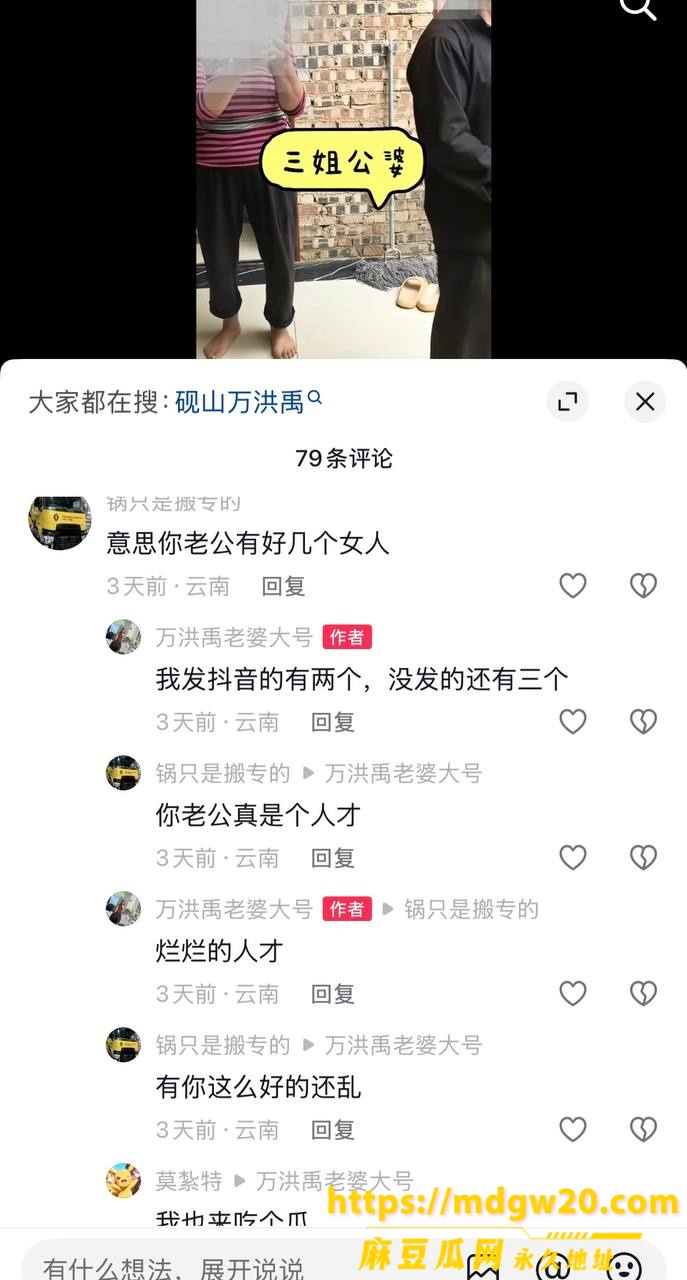This screenshot has width=687, height=1280.
Task: Like the comment 烂烂的人才
Action: [572, 994]
